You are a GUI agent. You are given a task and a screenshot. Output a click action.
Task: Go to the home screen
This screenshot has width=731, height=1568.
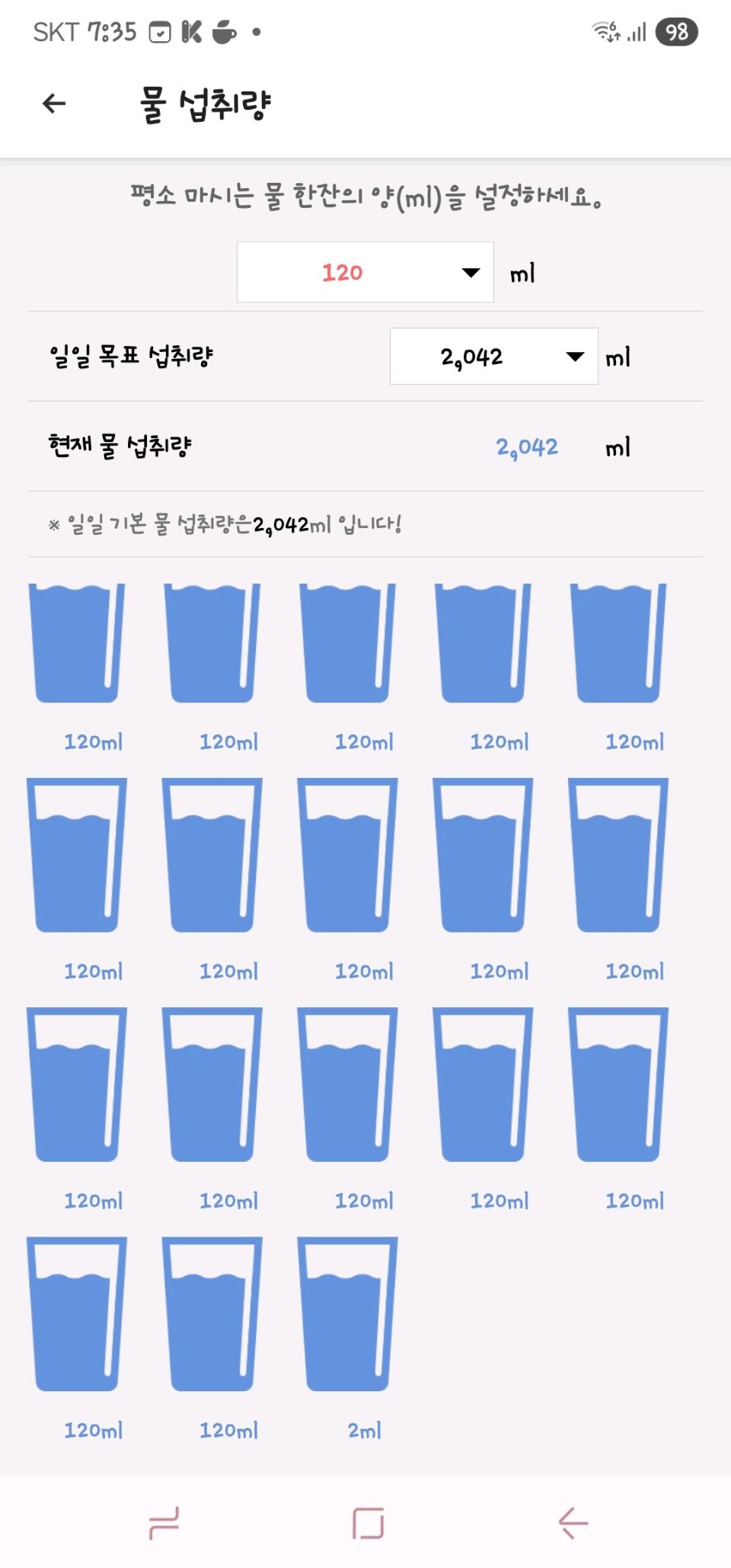pyautogui.click(x=368, y=1522)
